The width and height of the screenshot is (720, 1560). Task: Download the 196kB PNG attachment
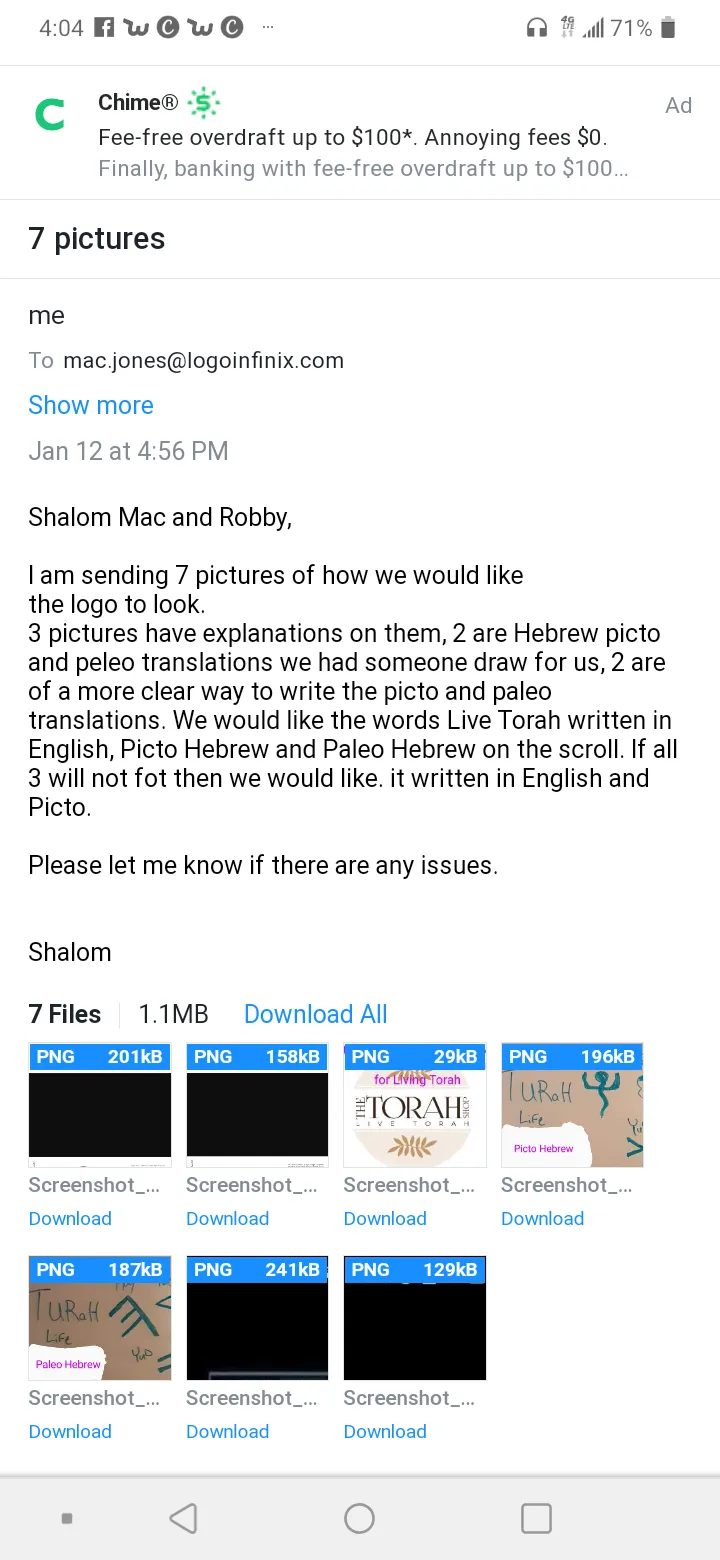(x=542, y=1218)
